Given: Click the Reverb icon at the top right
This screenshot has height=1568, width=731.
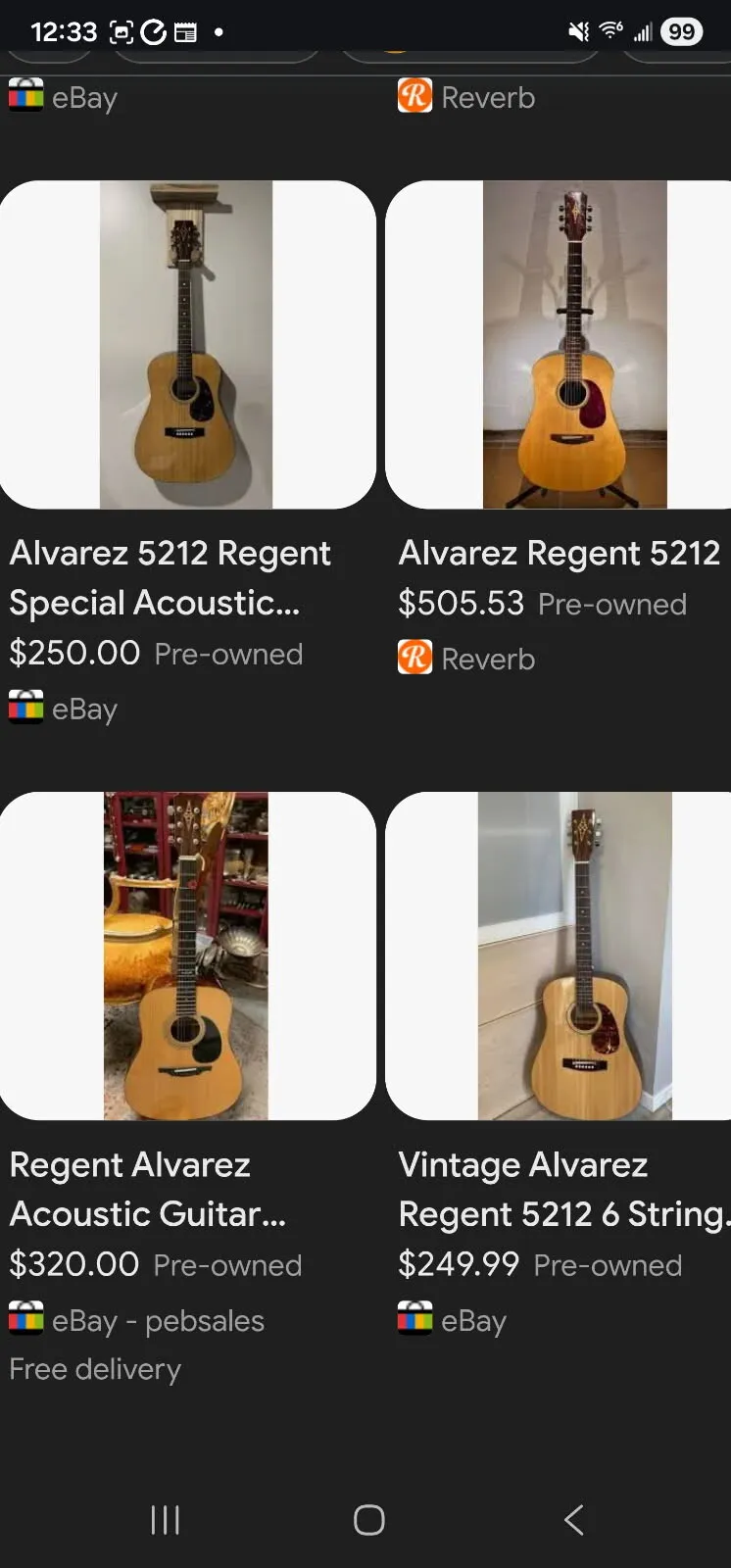Looking at the screenshot, I should click(414, 97).
